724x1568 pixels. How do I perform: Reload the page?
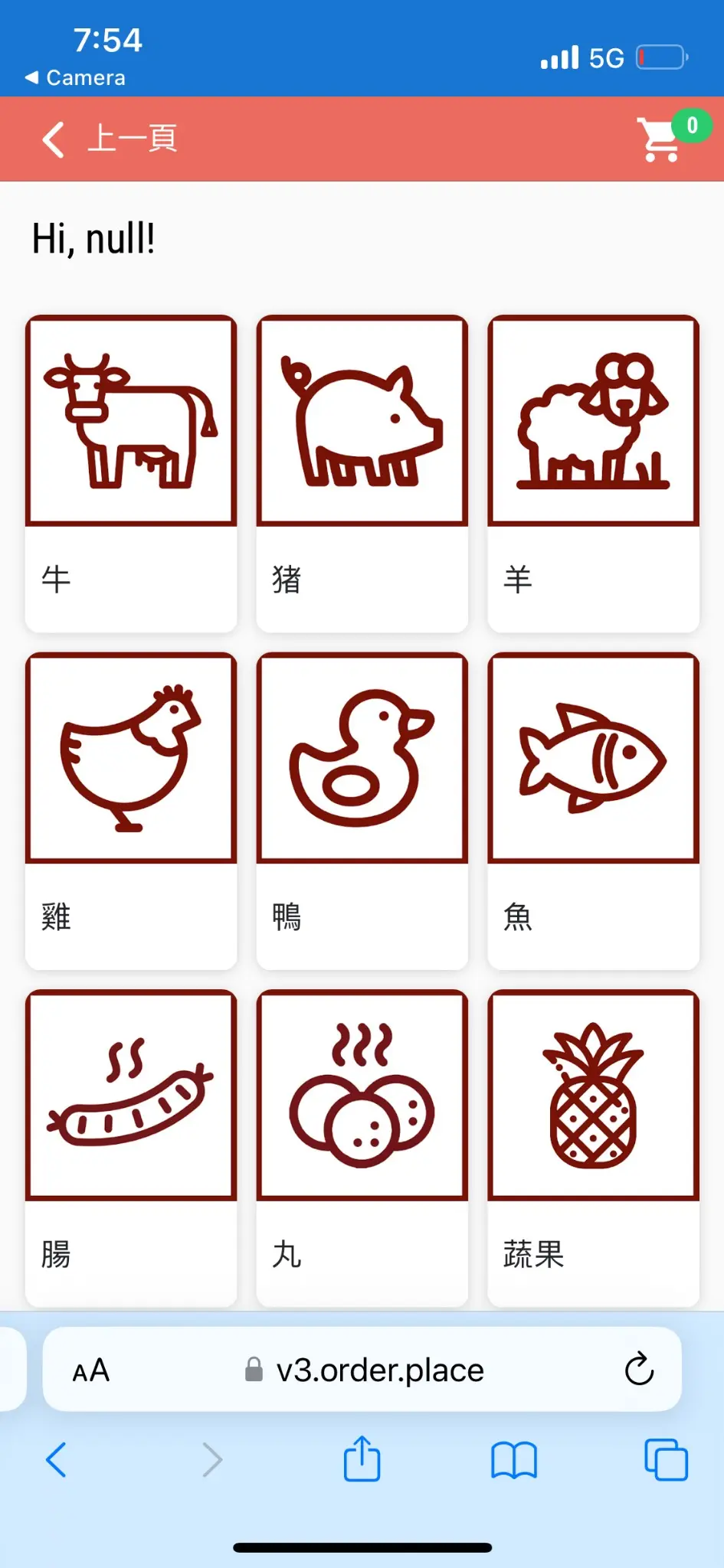click(x=639, y=1370)
